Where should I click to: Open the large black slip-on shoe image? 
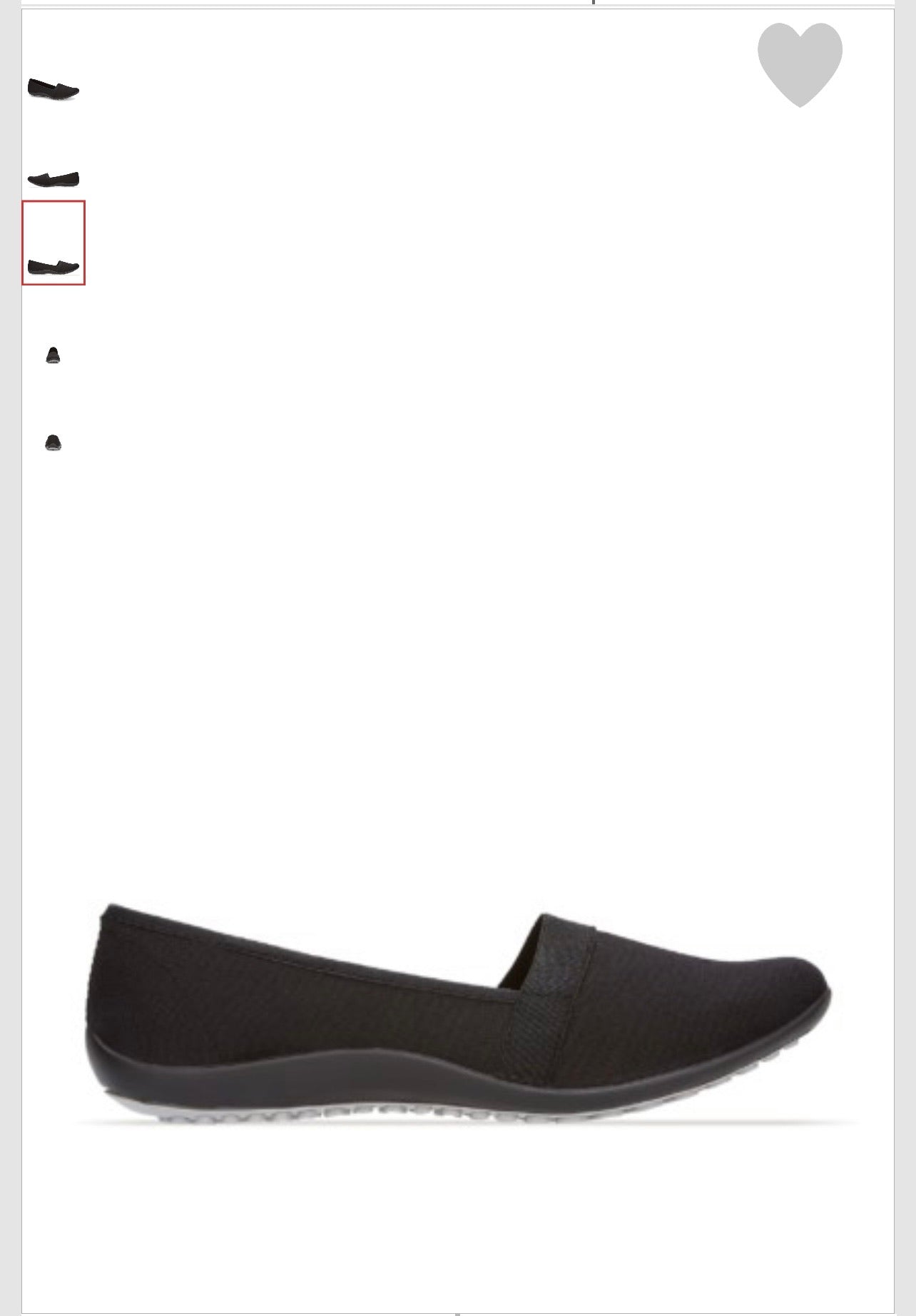(457, 1013)
